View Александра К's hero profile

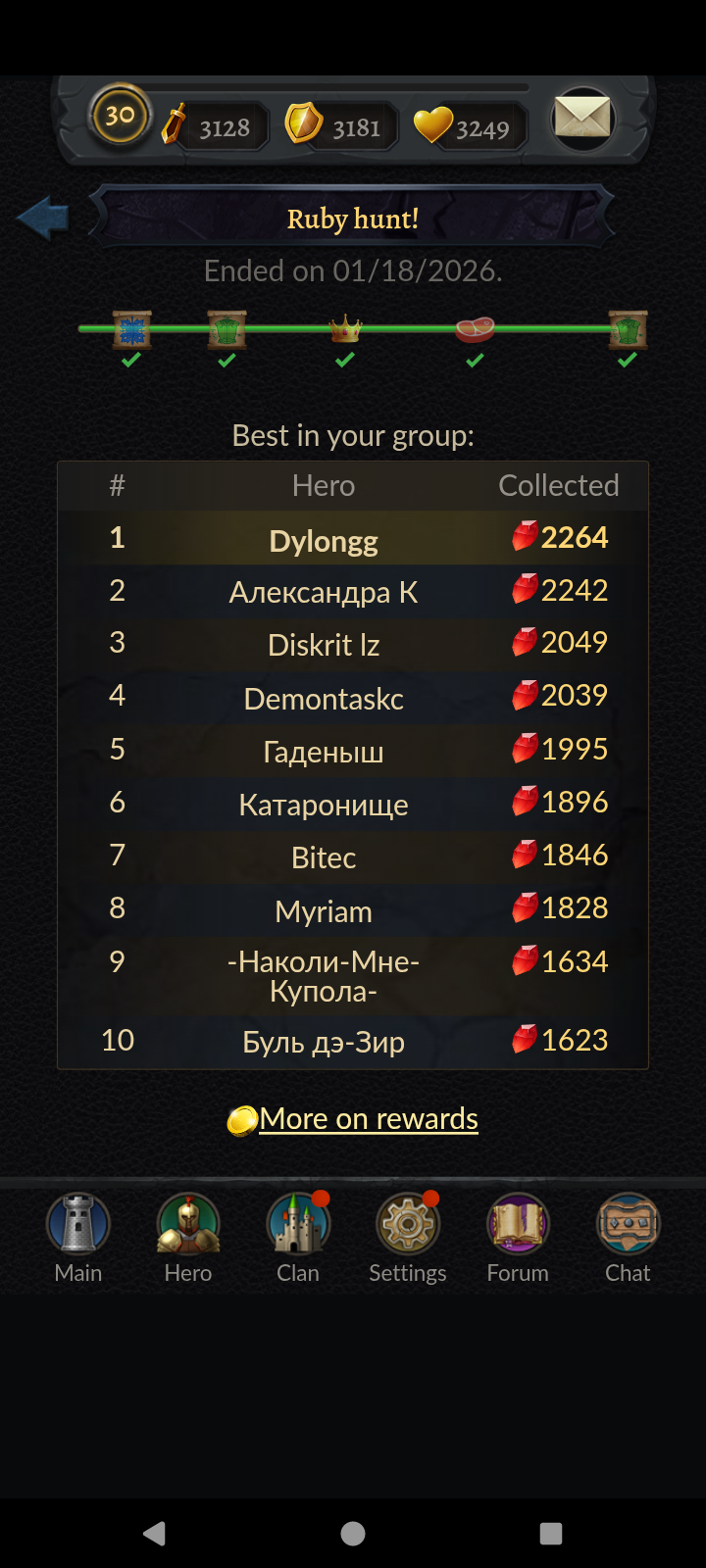click(324, 593)
